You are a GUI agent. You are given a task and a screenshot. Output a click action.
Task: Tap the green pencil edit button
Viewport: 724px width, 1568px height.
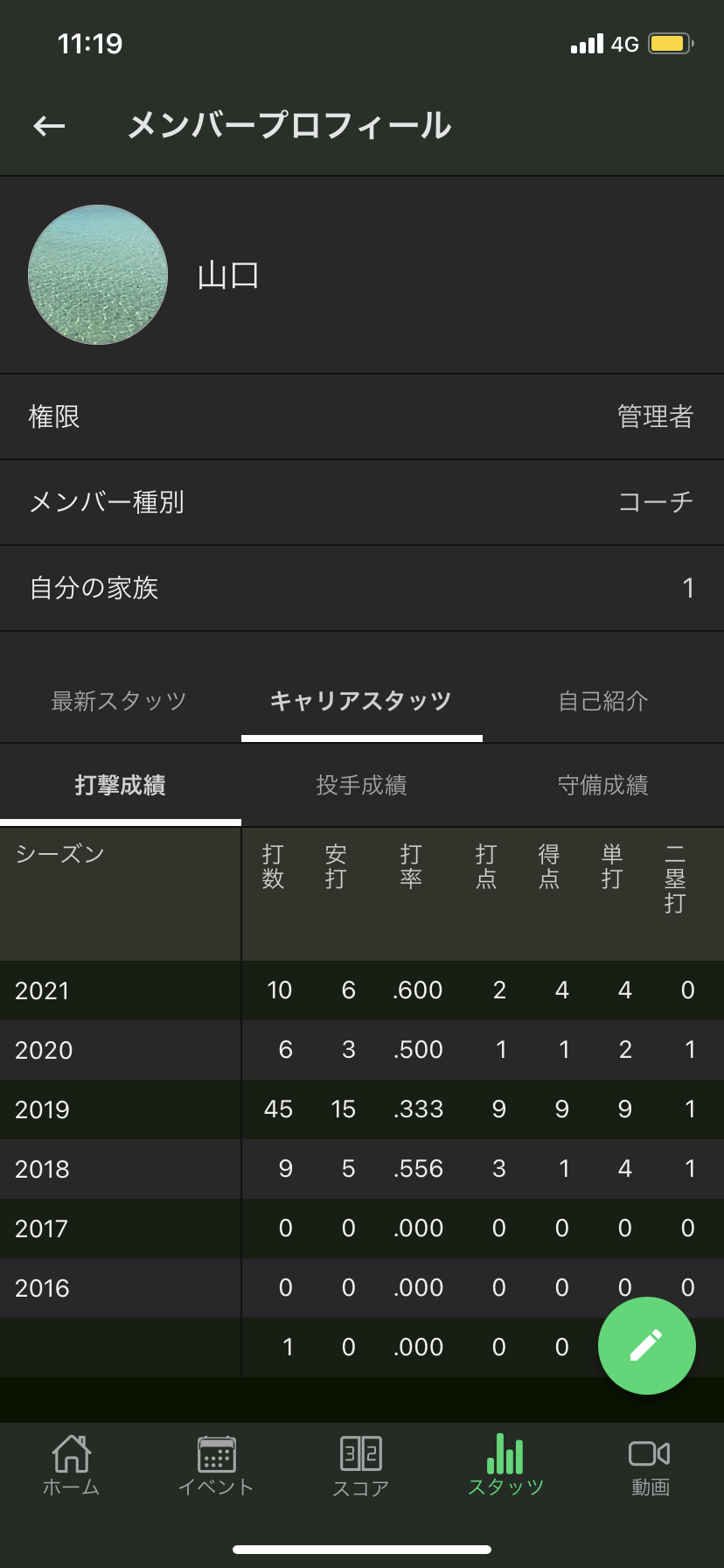tap(647, 1346)
